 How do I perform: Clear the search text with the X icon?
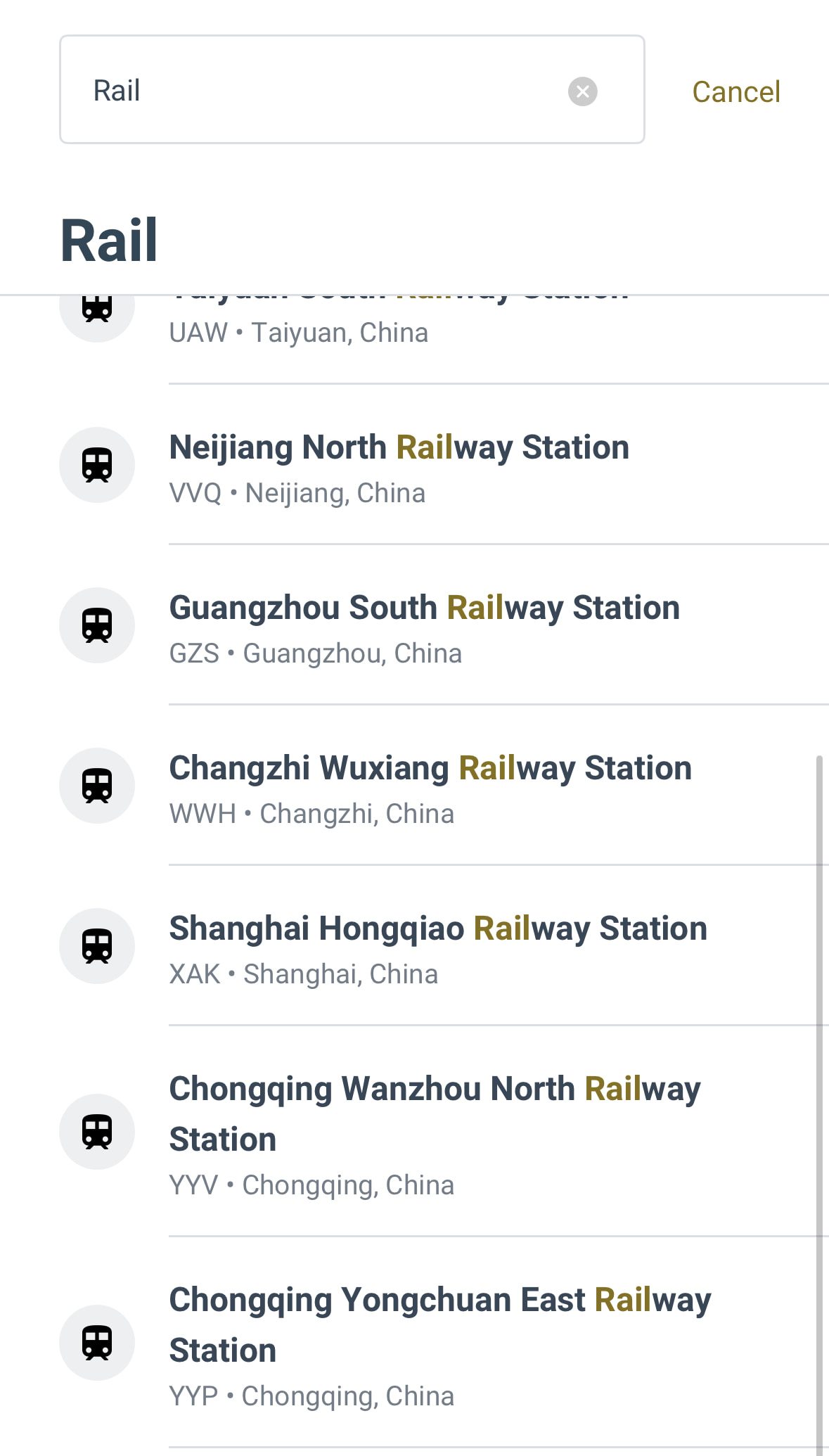582,91
